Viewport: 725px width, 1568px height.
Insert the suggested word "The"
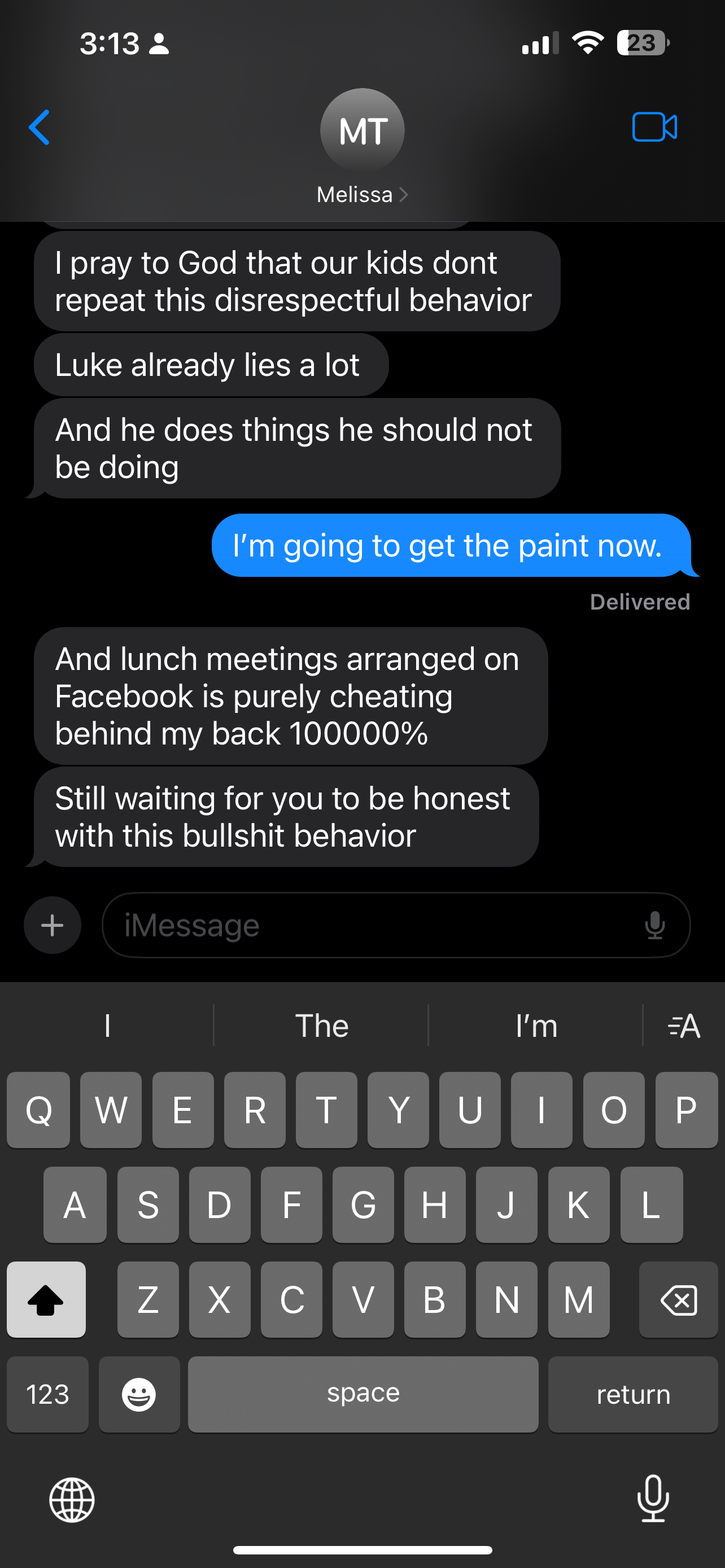click(x=321, y=1026)
